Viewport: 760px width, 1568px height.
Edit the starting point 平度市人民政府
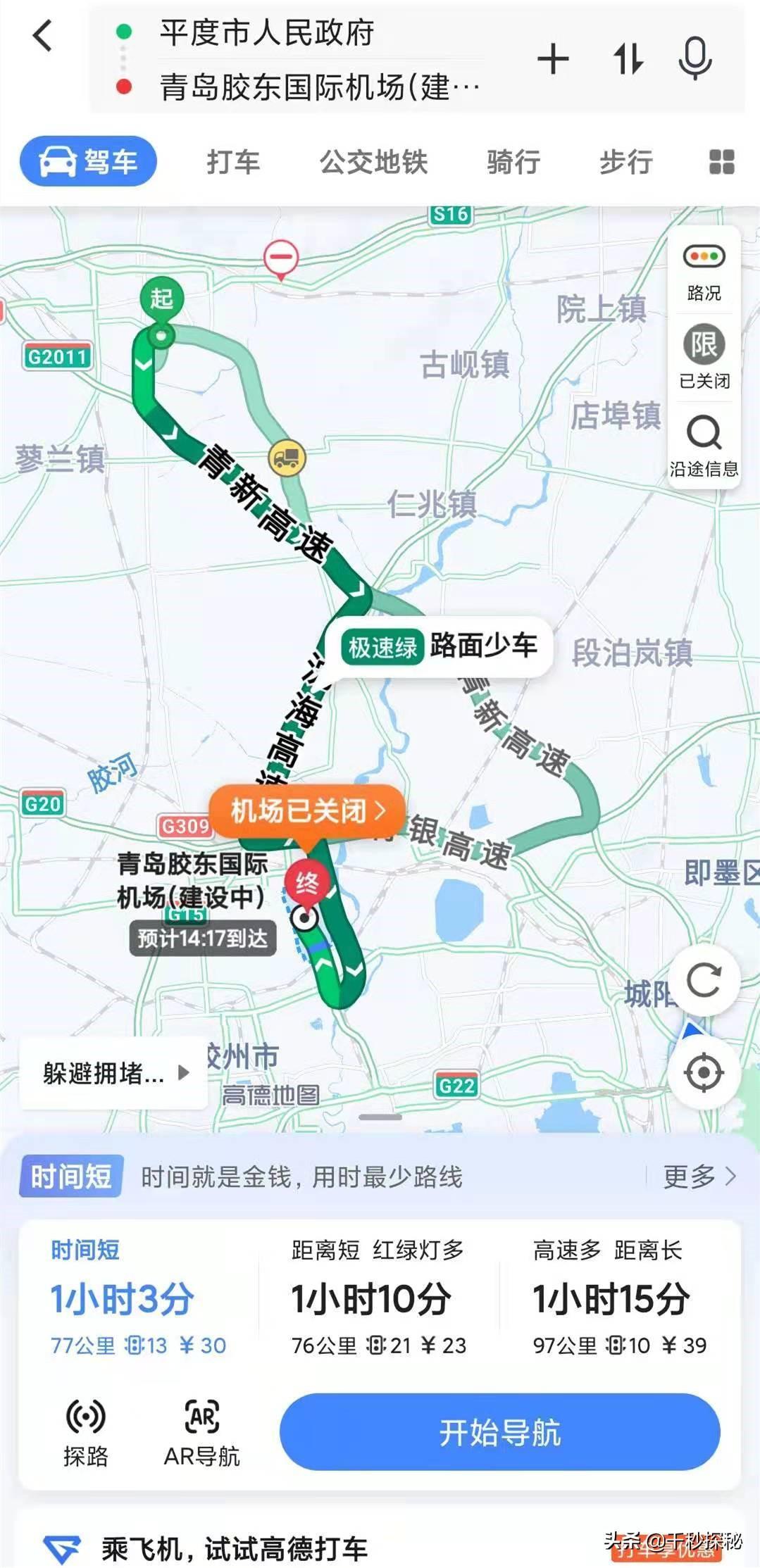tap(266, 33)
